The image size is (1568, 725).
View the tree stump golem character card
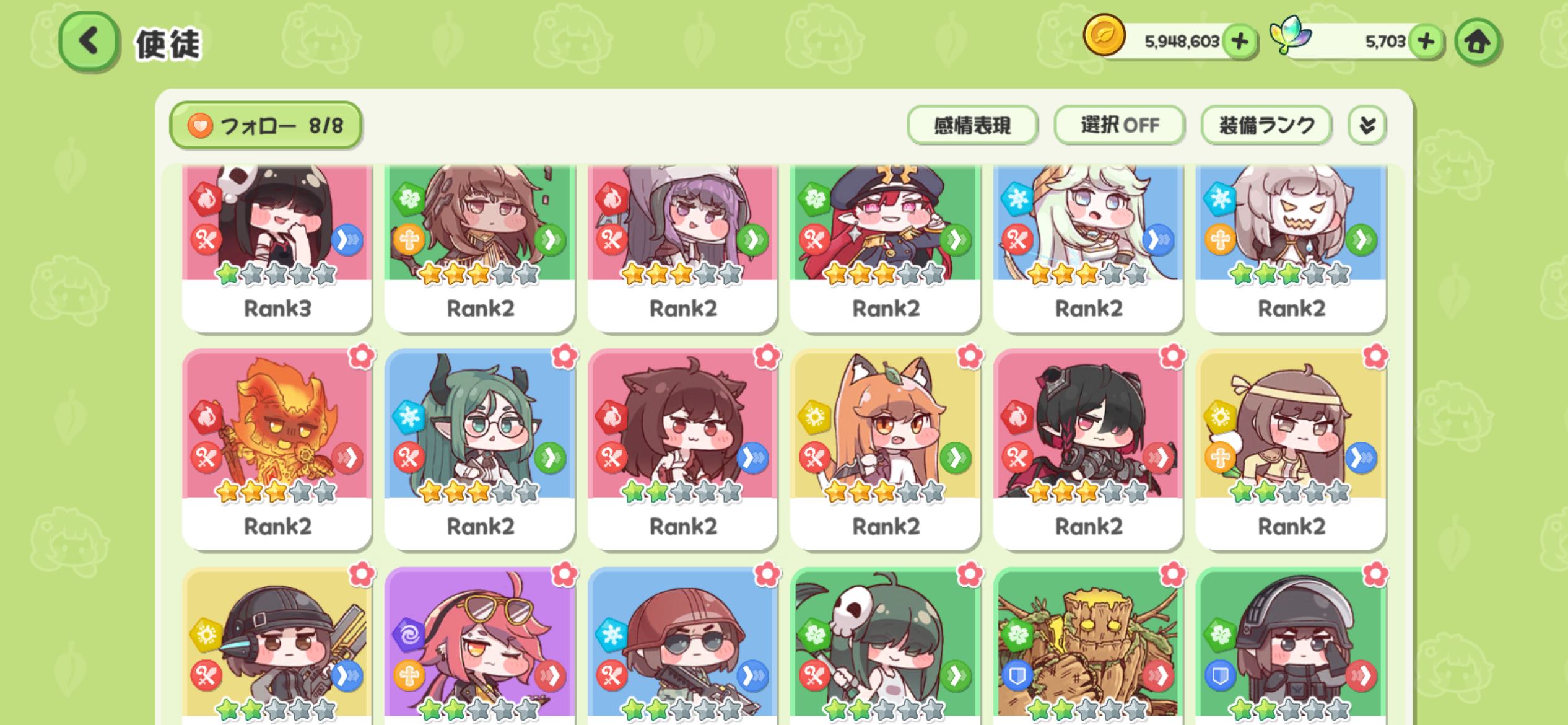1088,646
